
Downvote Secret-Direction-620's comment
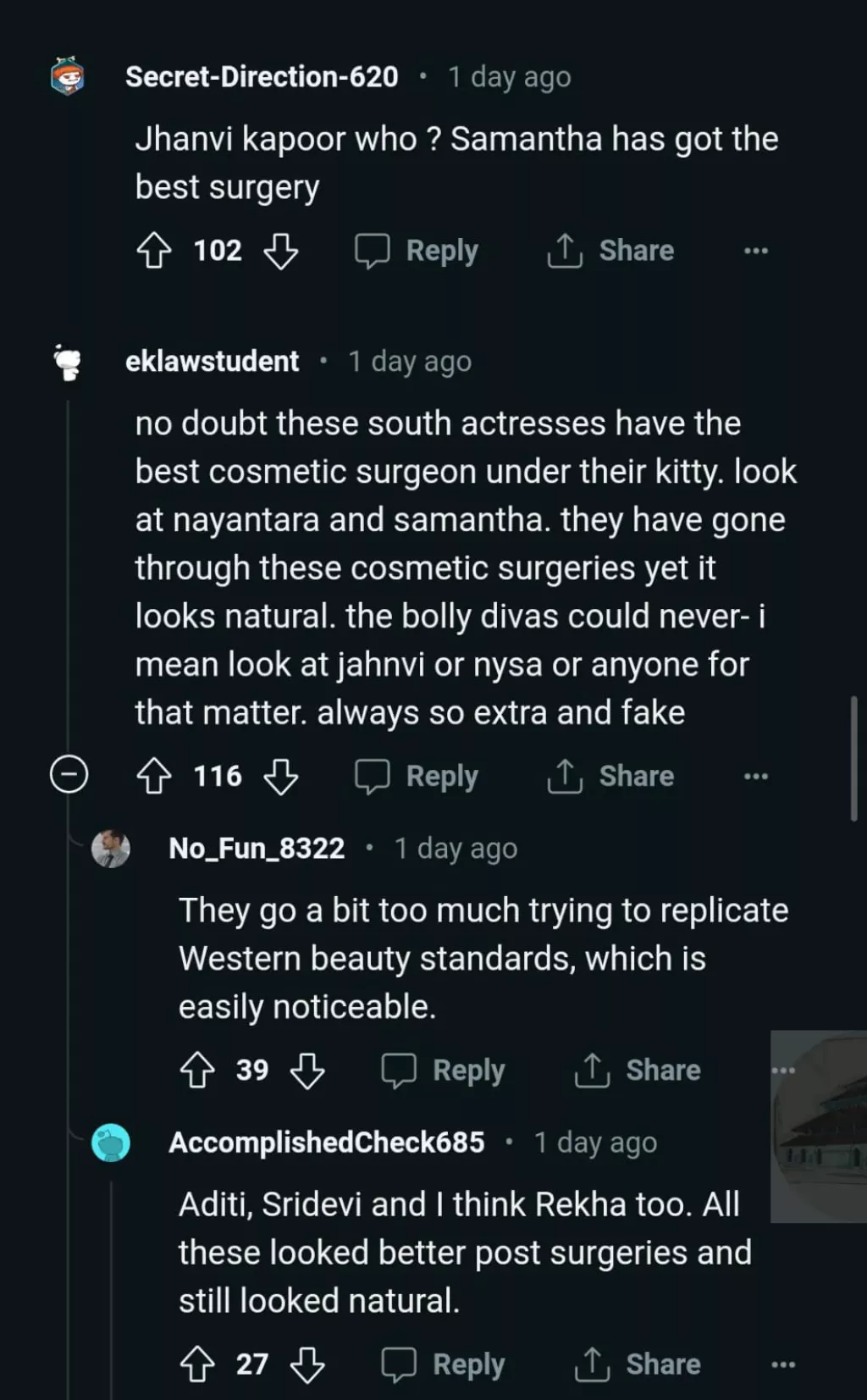[x=281, y=252]
